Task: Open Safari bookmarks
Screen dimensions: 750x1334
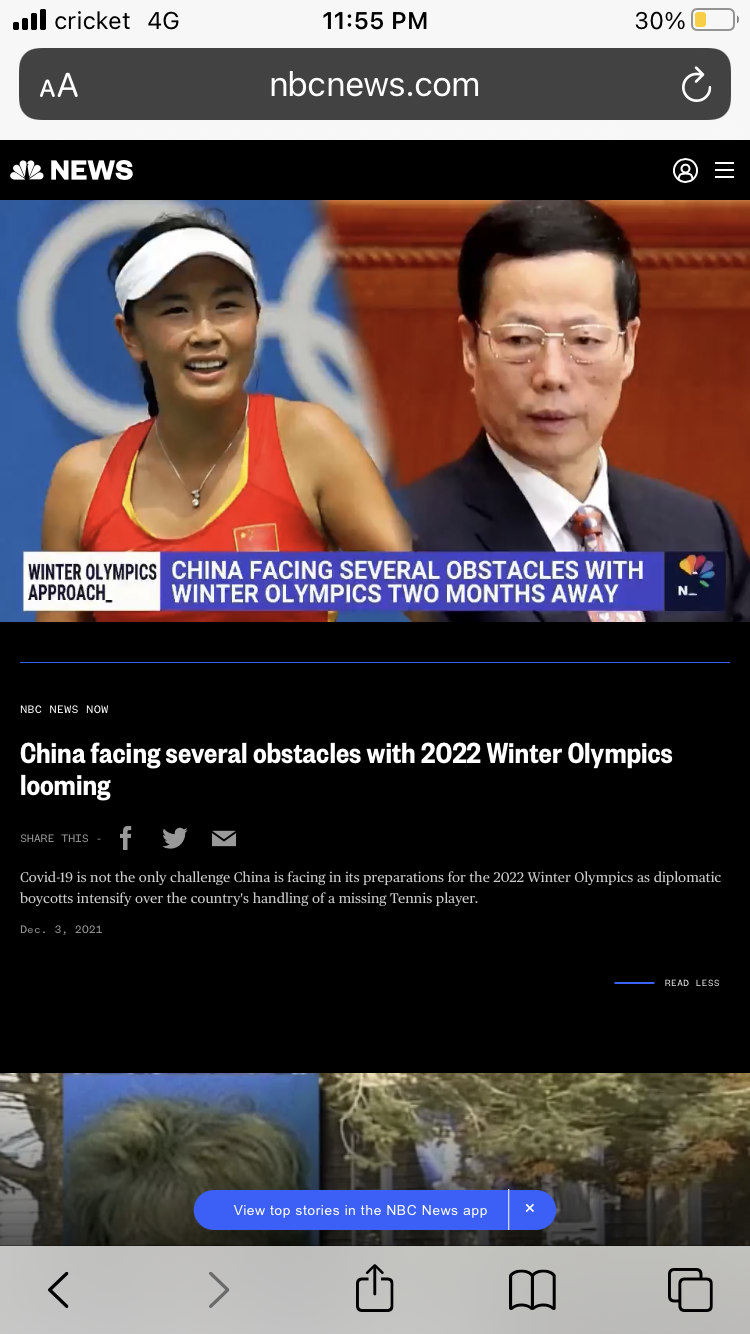Action: [x=532, y=1290]
